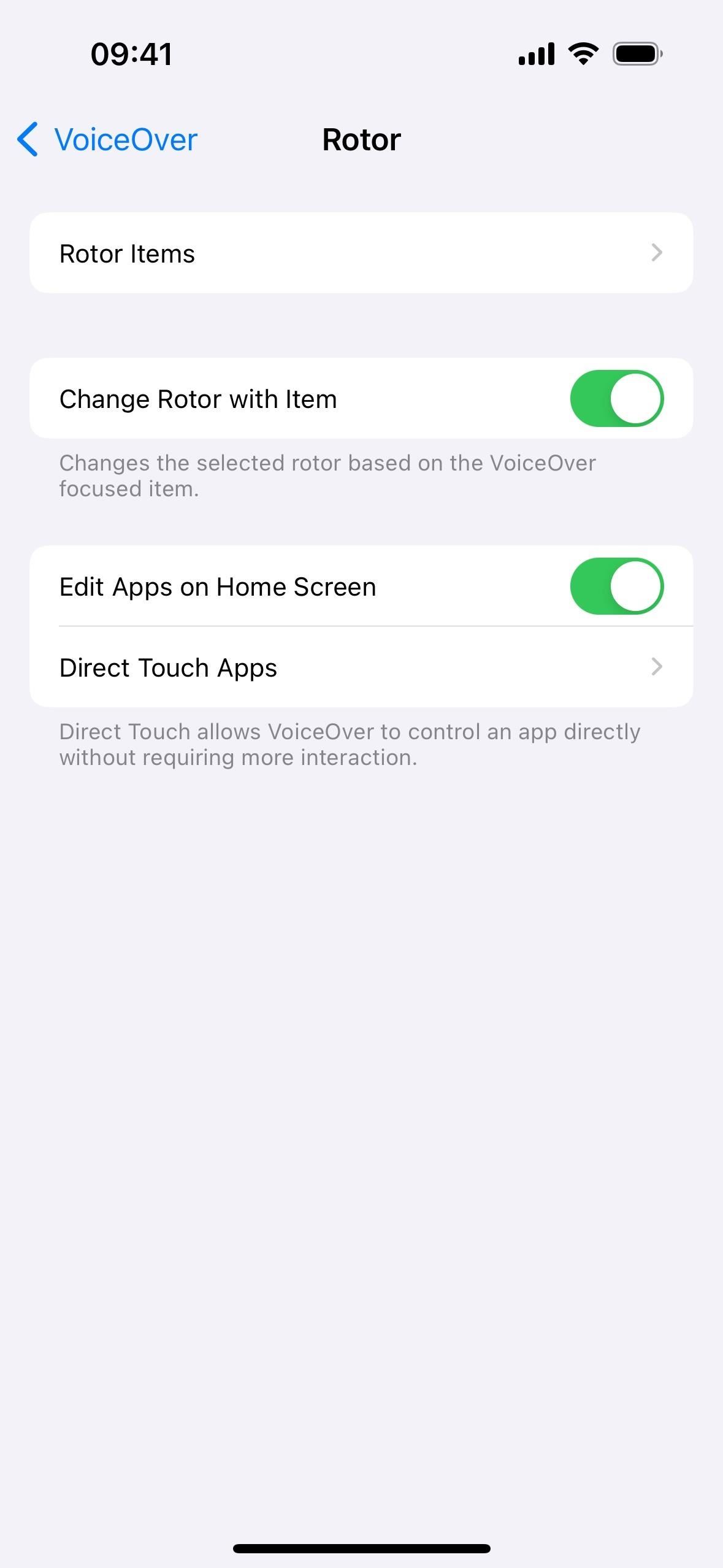Open Direct Touch Apps
Image resolution: width=723 pixels, height=1568 pixels.
(x=361, y=667)
